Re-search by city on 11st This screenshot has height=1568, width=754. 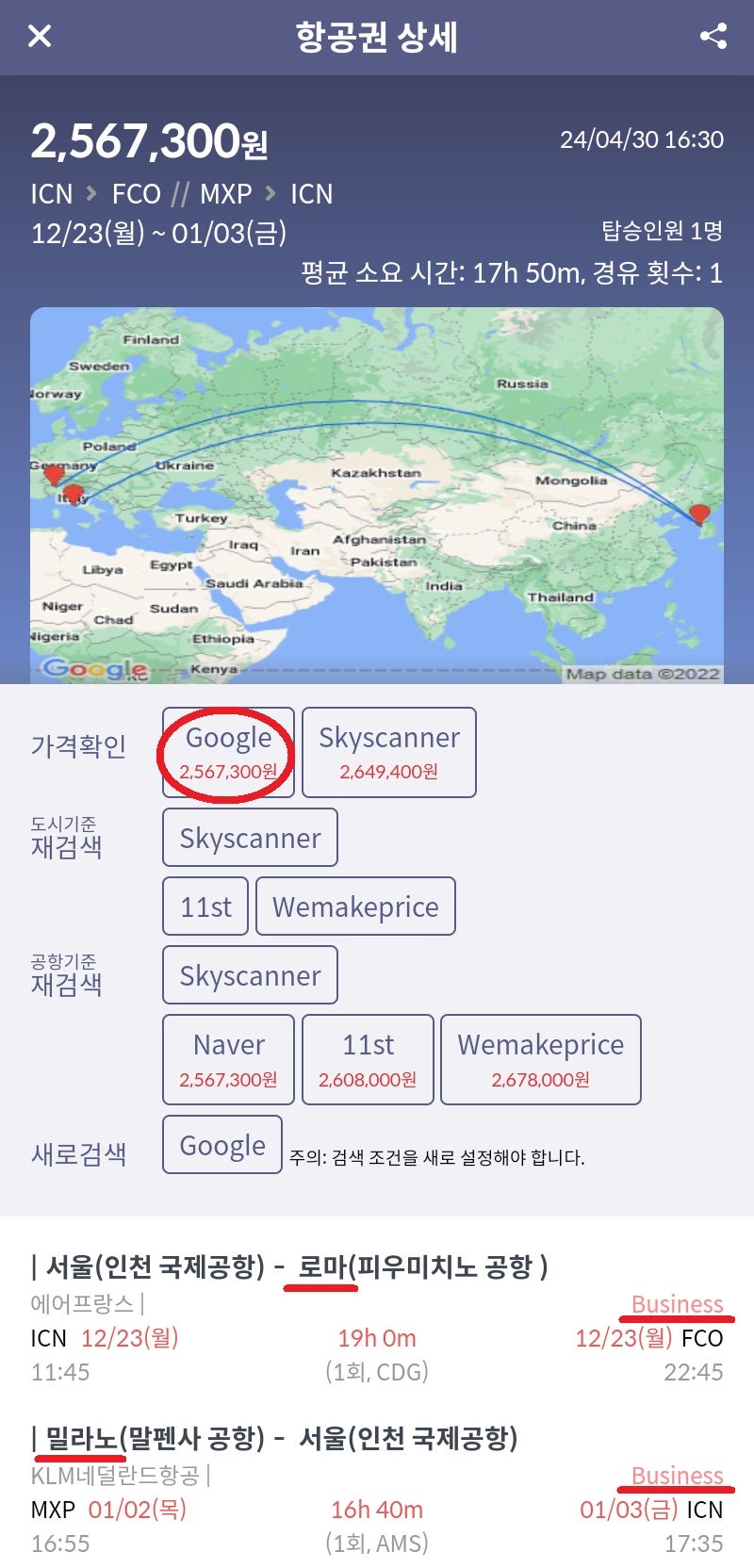coord(205,906)
